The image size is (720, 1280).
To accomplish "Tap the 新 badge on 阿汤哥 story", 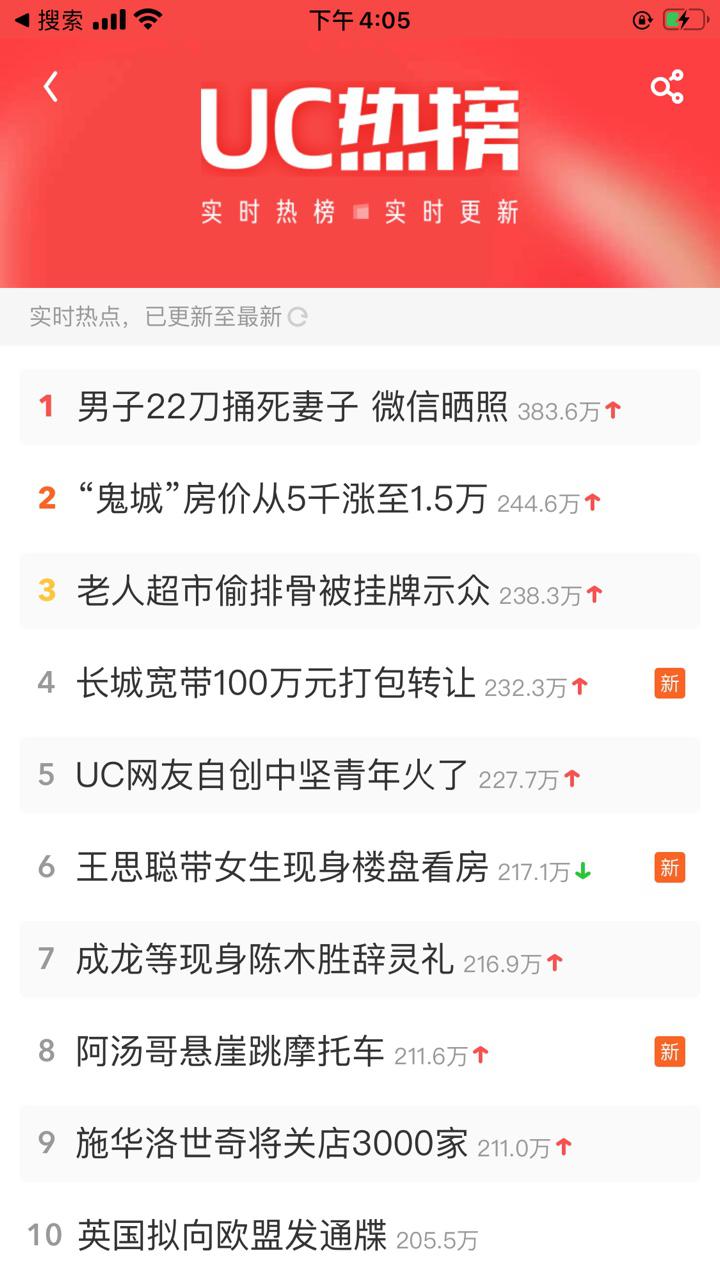I will point(670,1053).
